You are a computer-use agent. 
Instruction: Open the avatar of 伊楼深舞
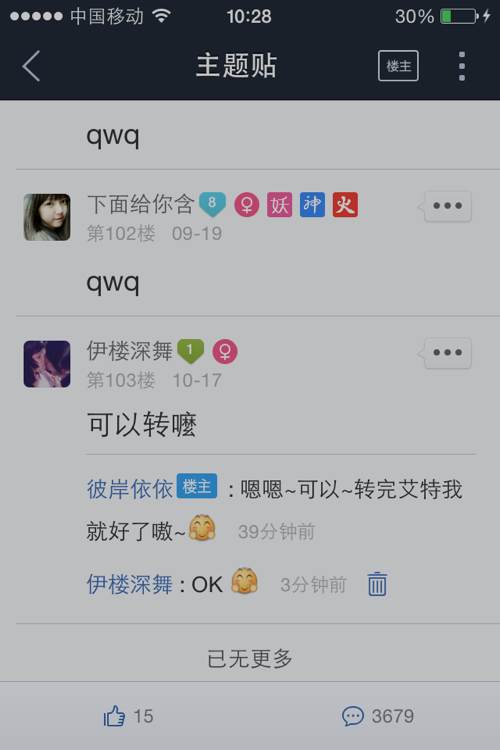click(47, 364)
